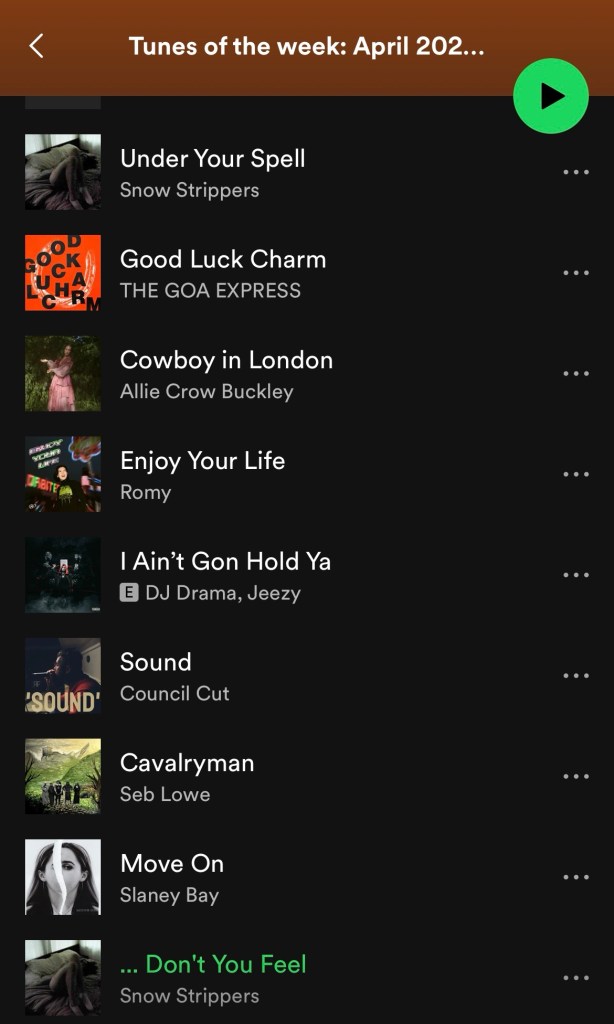This screenshot has width=614, height=1024.
Task: Open more options for Sound
Action: pyautogui.click(x=575, y=676)
